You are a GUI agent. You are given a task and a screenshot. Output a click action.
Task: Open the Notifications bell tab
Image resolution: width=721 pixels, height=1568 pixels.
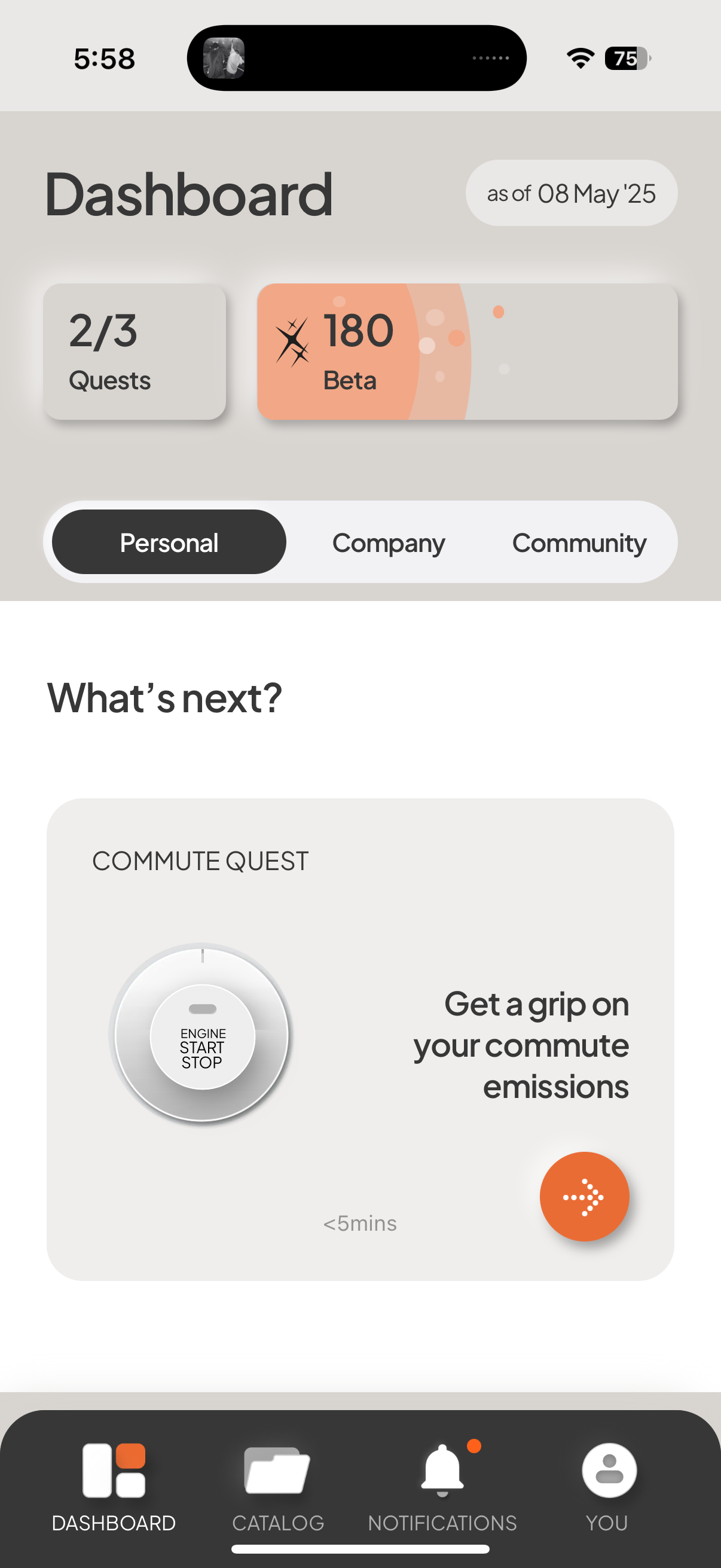pos(442,1485)
